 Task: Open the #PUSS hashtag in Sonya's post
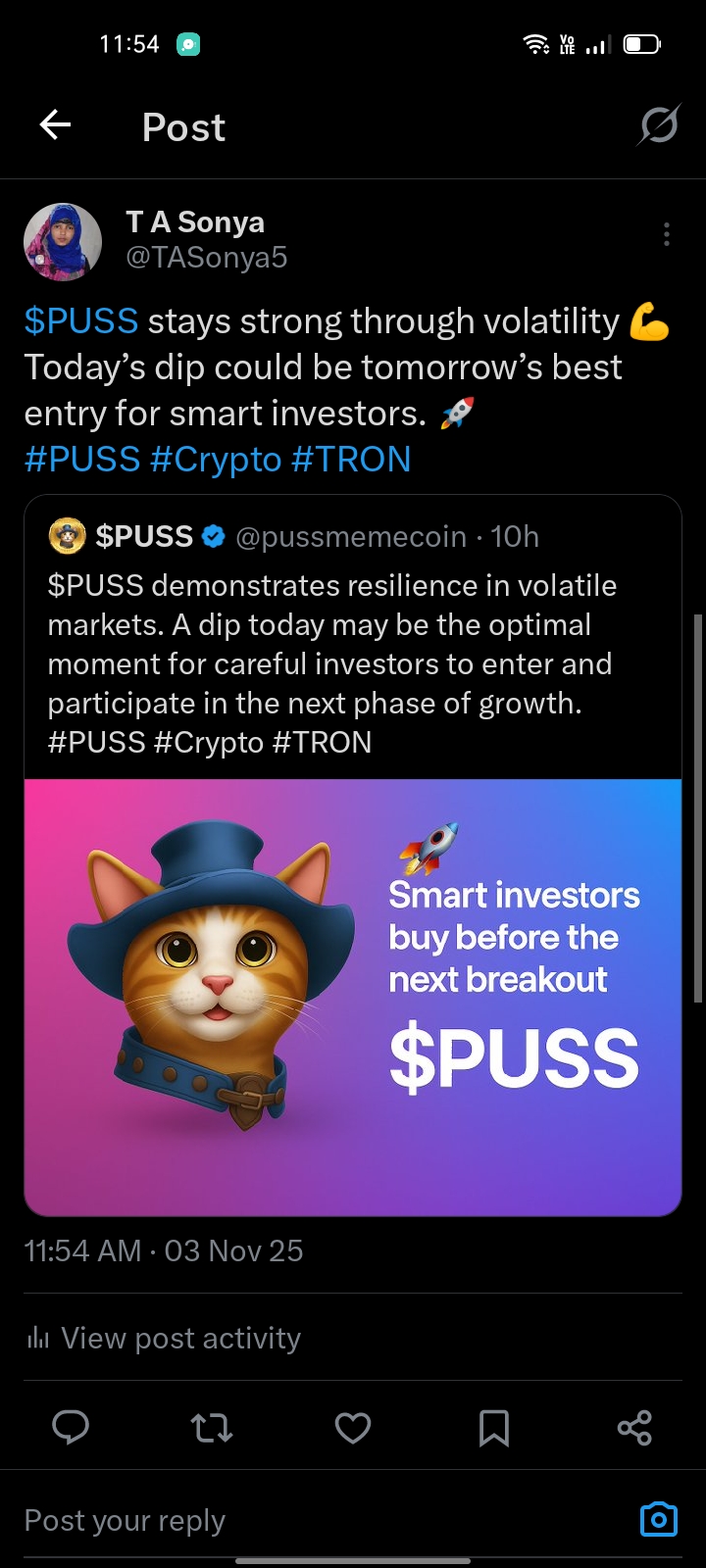pyautogui.click(x=82, y=460)
